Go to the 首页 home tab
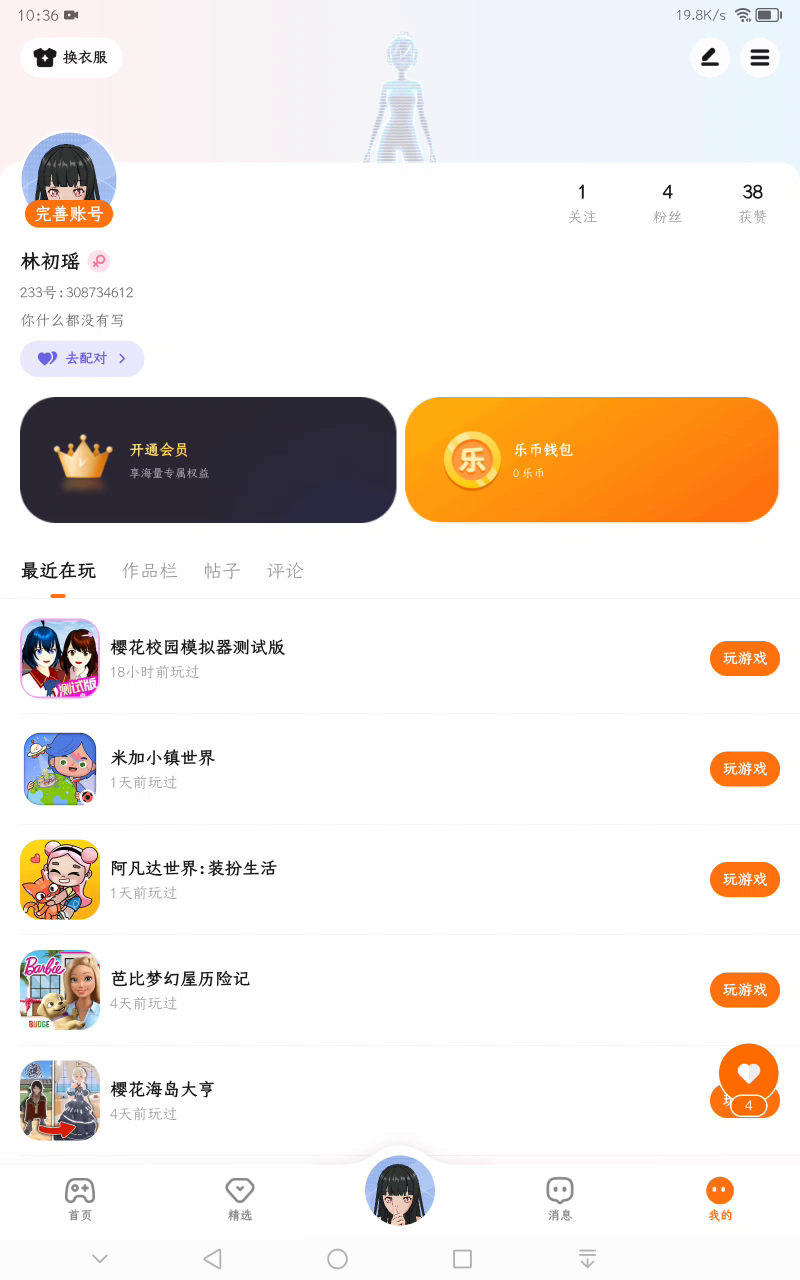Image resolution: width=800 pixels, height=1280 pixels. click(x=80, y=1198)
